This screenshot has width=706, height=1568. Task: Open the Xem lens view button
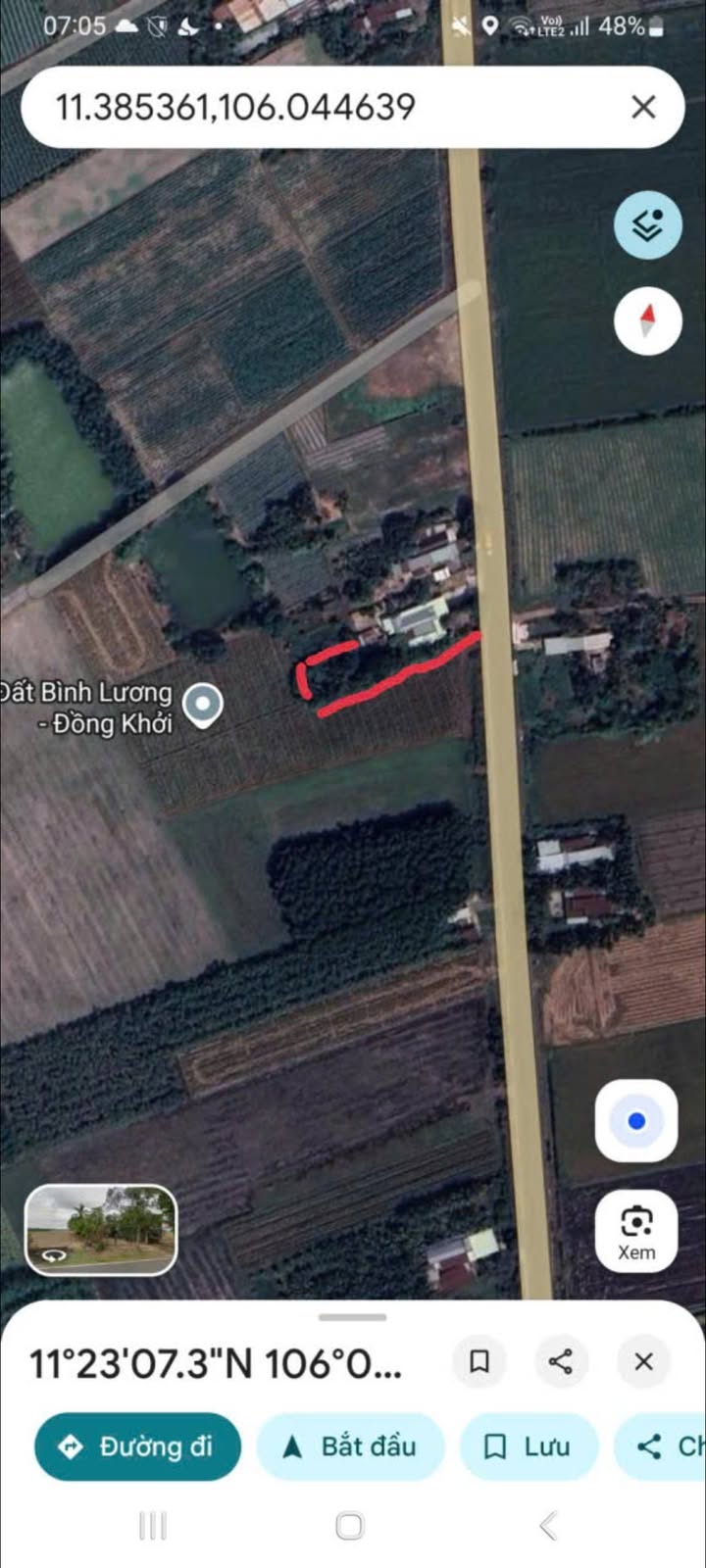point(636,1232)
